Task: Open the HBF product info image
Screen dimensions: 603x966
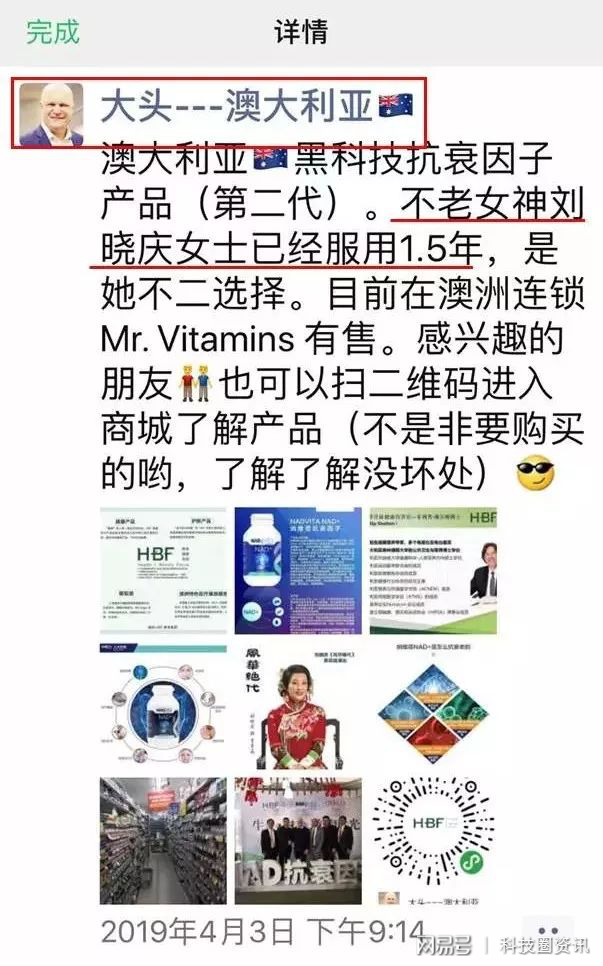Action: point(163,571)
